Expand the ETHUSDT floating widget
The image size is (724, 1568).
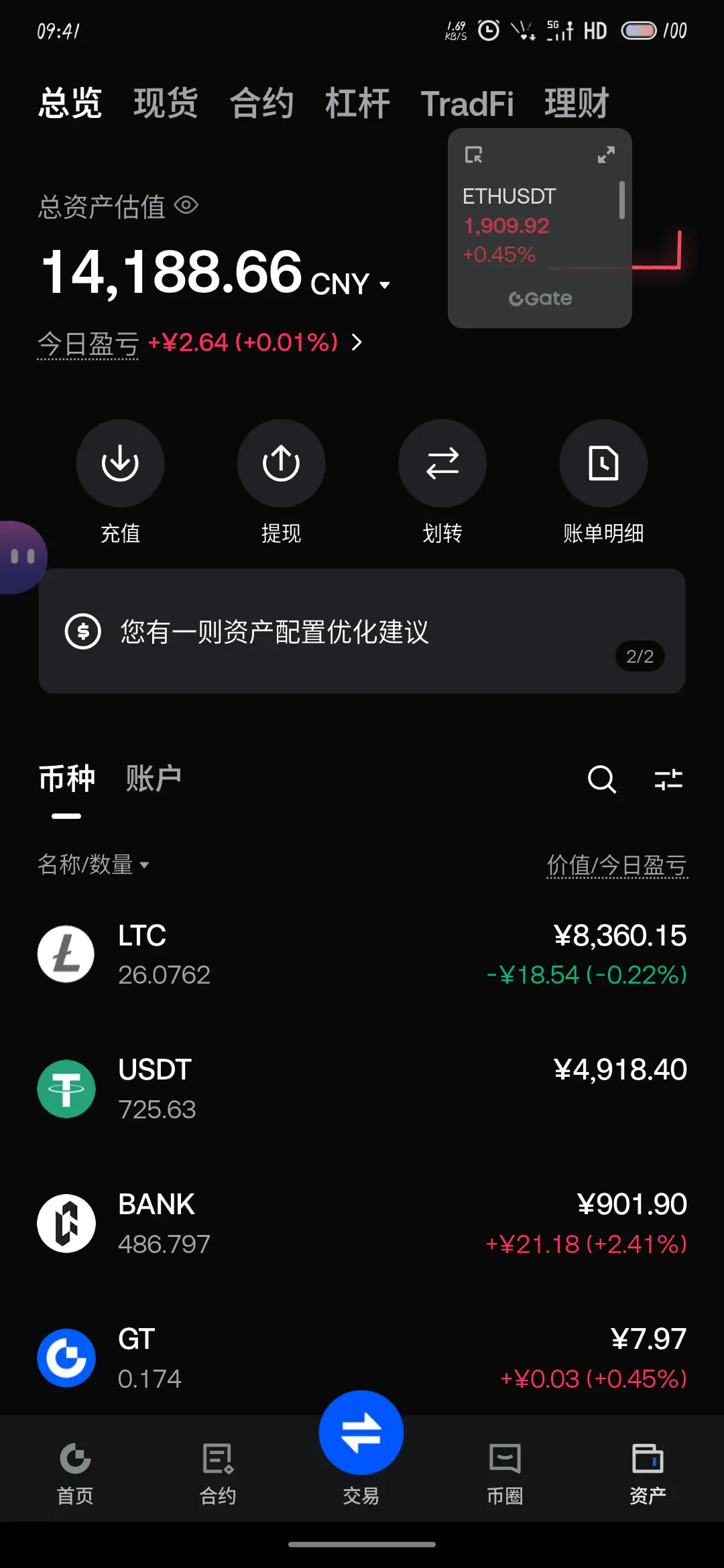[606, 155]
